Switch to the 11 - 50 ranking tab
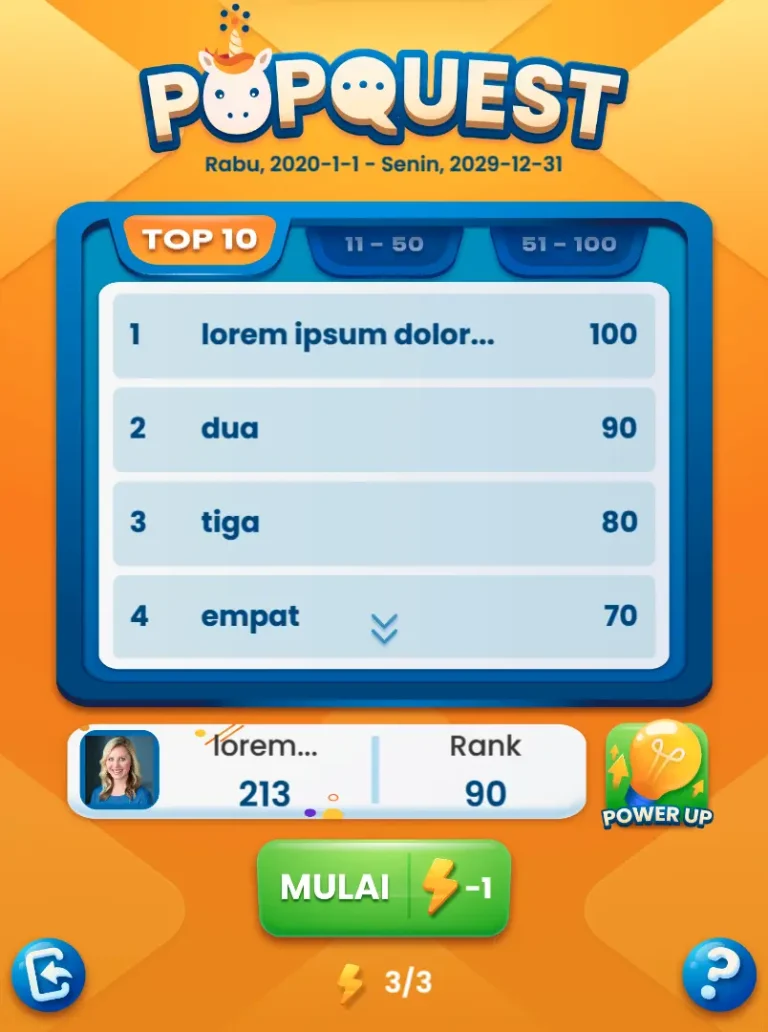768x1032 pixels. coord(384,245)
